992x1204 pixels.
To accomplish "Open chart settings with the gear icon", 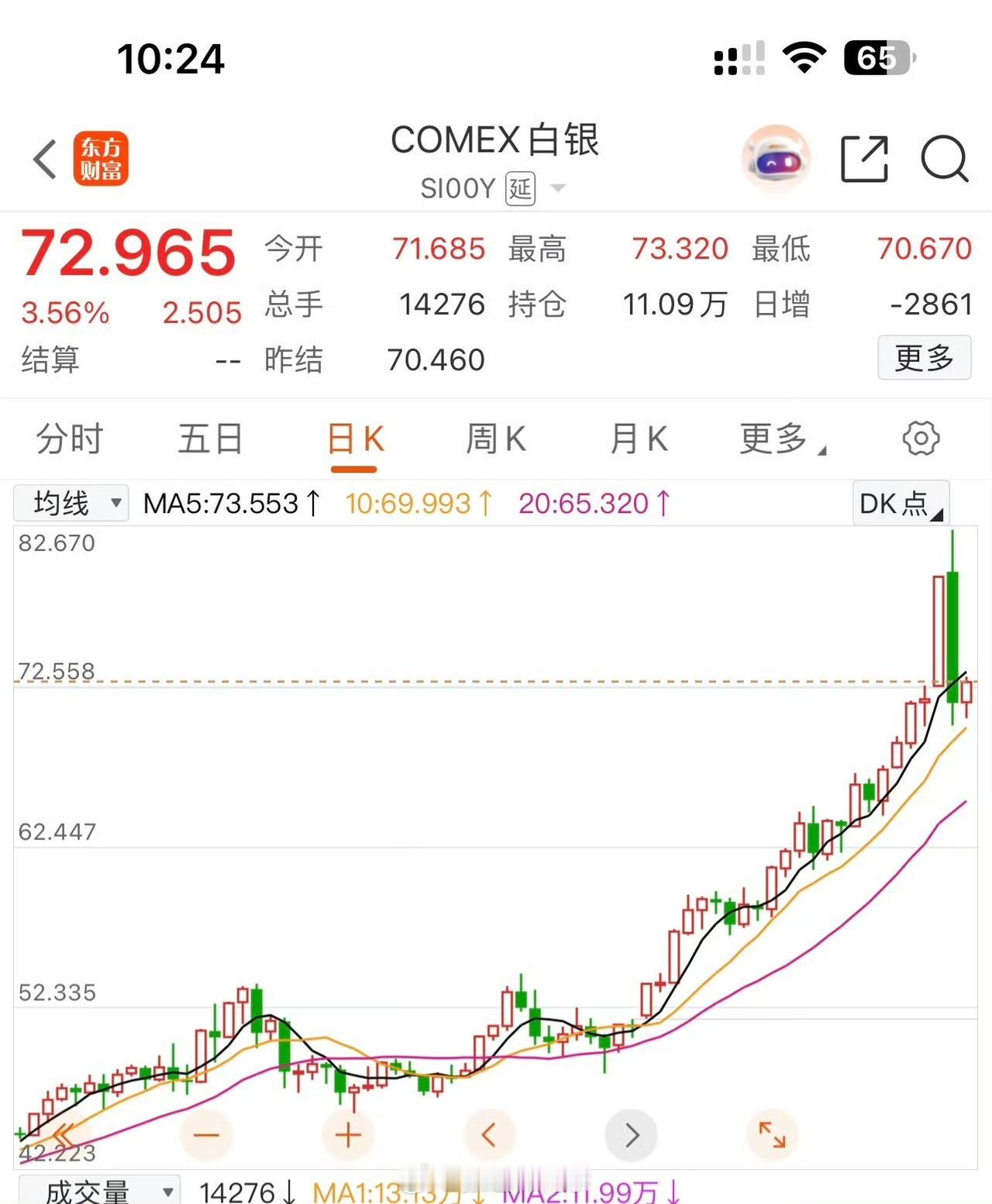I will click(920, 438).
